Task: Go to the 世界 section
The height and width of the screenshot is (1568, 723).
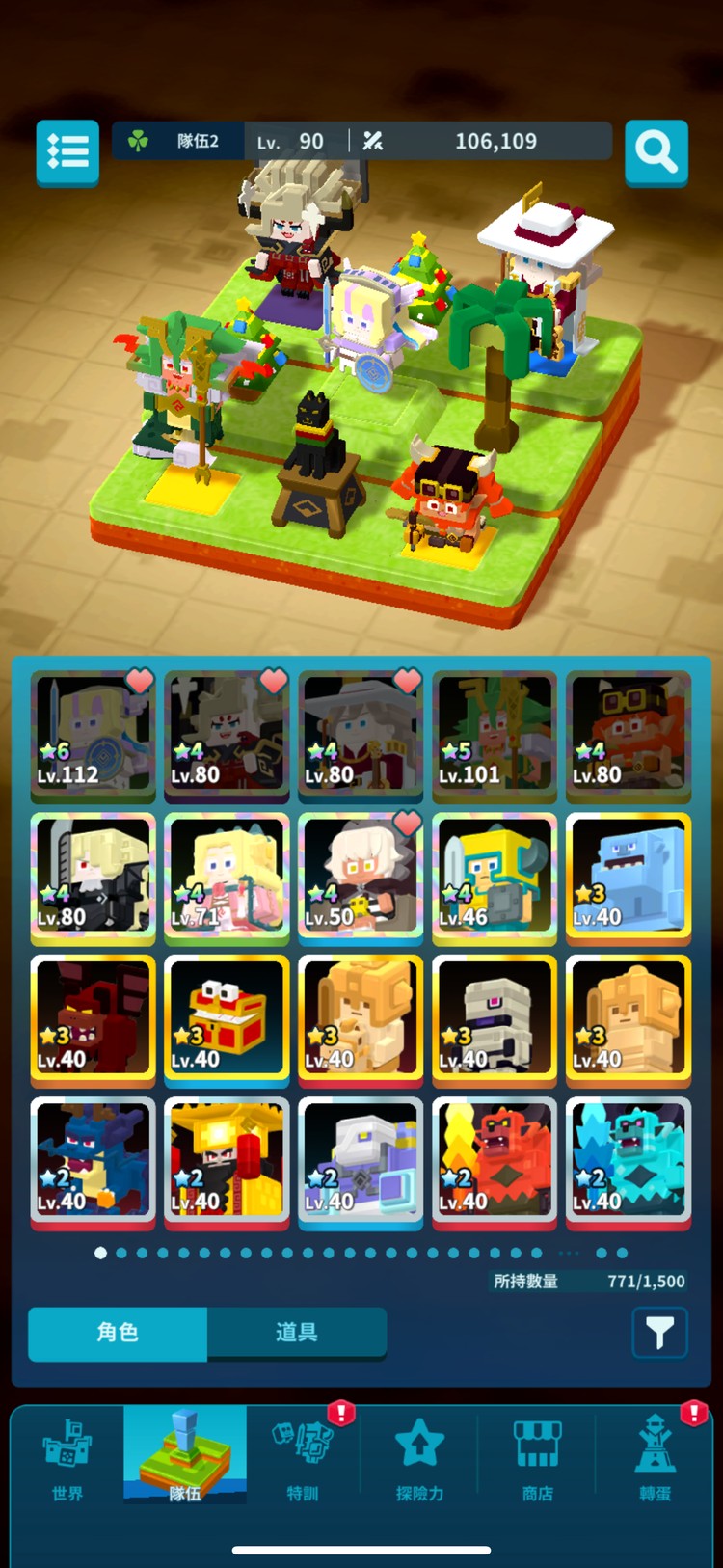Action: 67,1458
